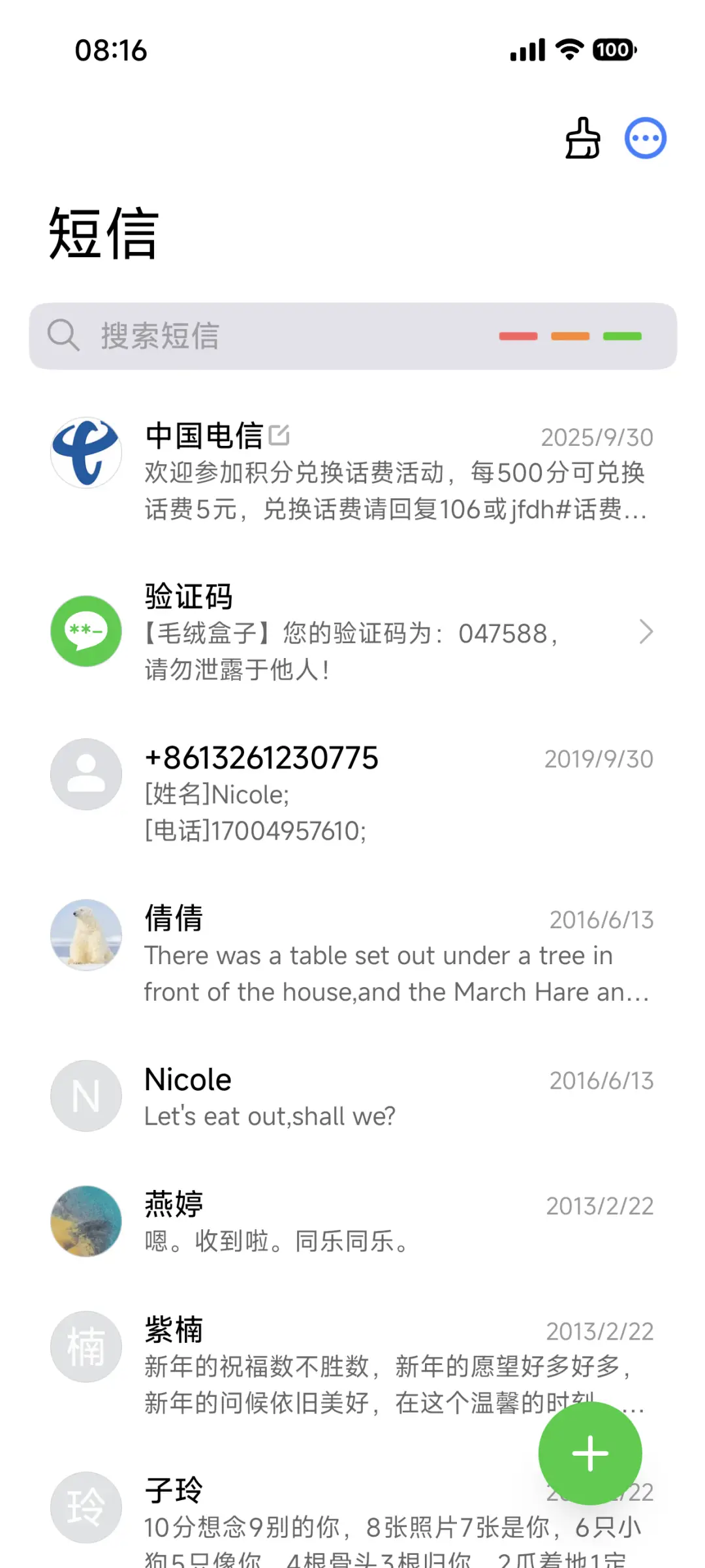Screen dimensions: 705x1568
Task: Toggle the orange message filter bar
Action: point(571,336)
